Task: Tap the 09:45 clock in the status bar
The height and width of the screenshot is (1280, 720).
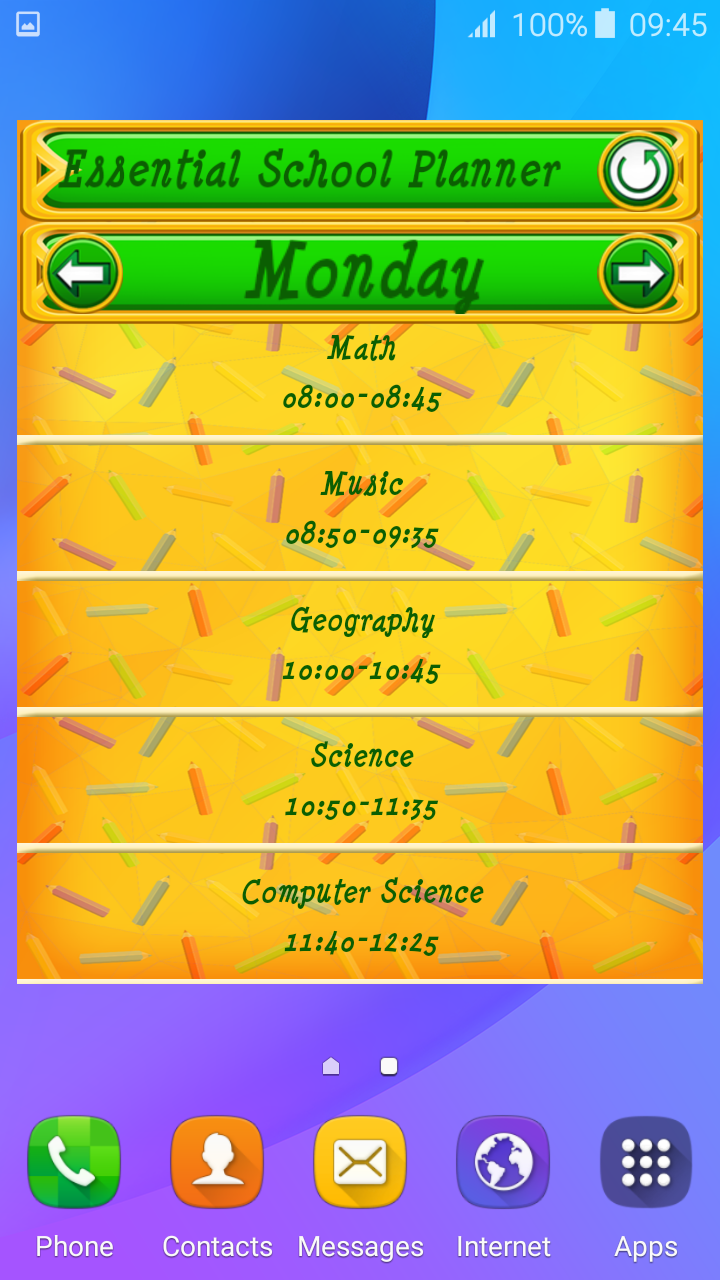Action: point(668,24)
